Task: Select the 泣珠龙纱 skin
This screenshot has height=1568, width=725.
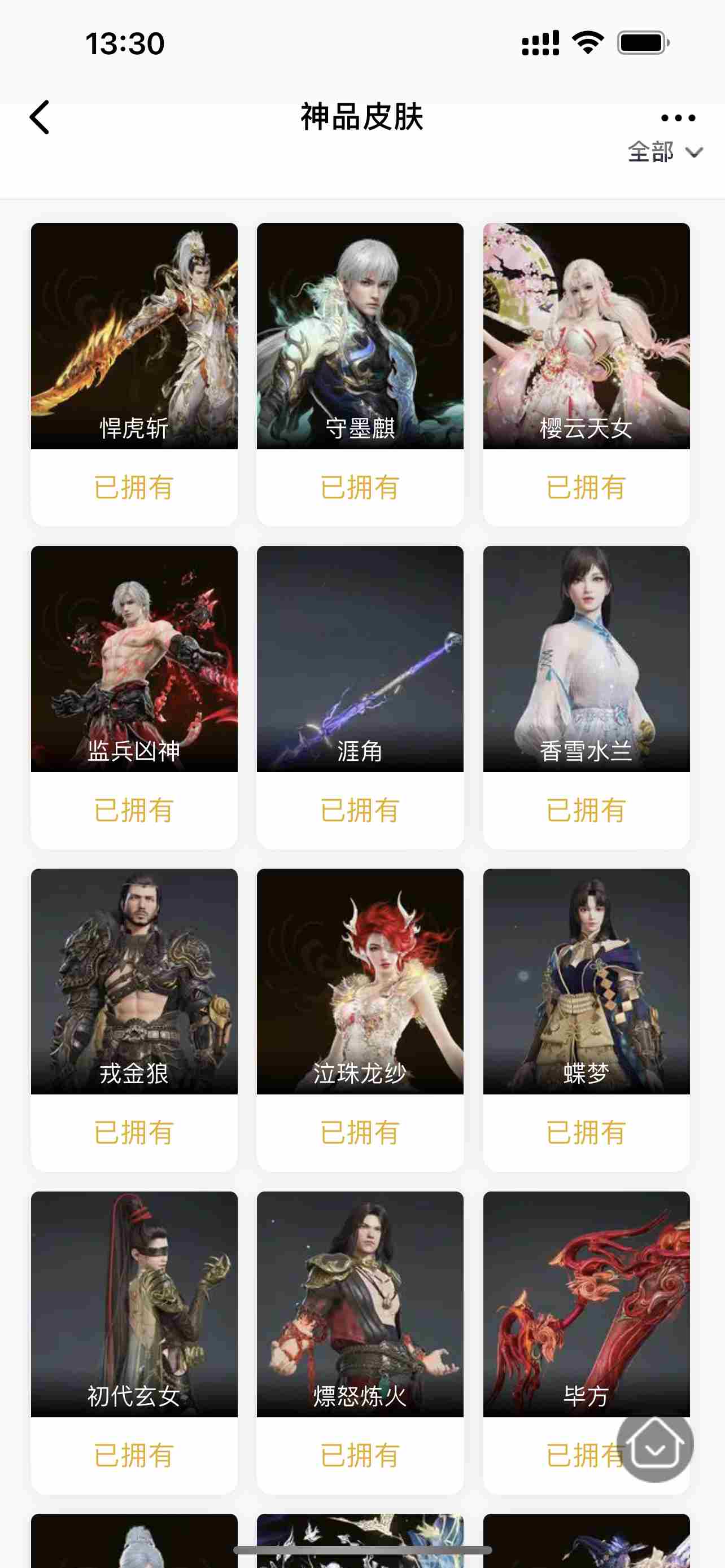Action: pos(360,981)
